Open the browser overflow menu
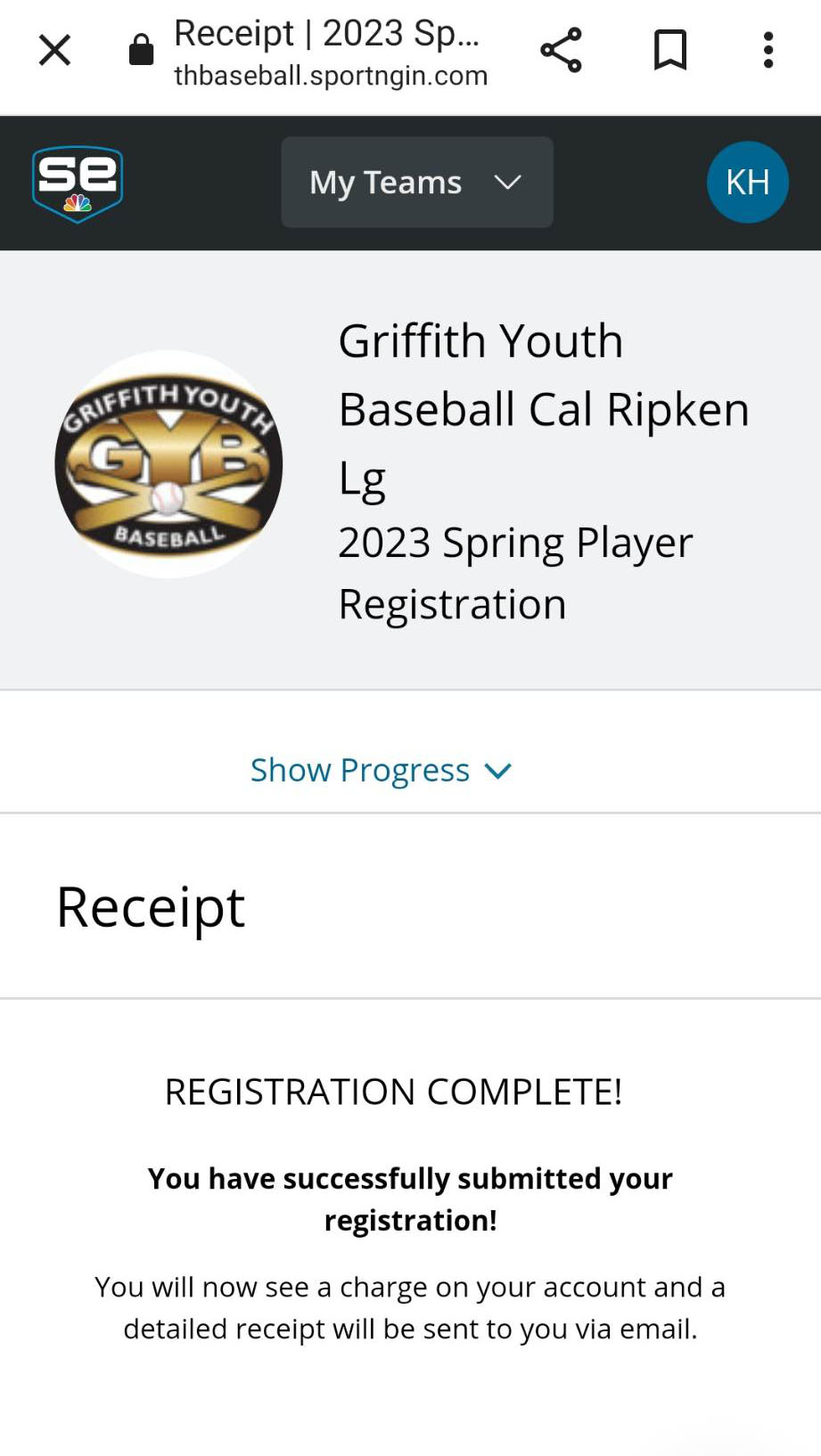 768,50
